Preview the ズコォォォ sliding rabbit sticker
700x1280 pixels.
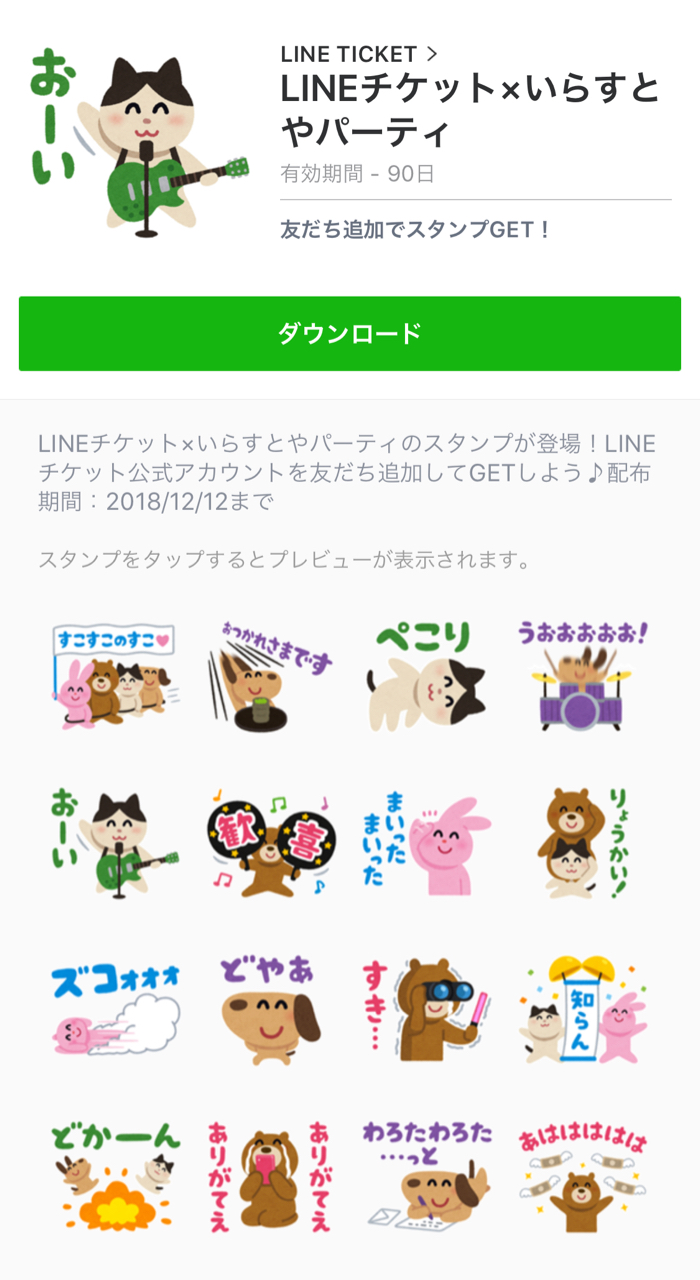point(115,1010)
